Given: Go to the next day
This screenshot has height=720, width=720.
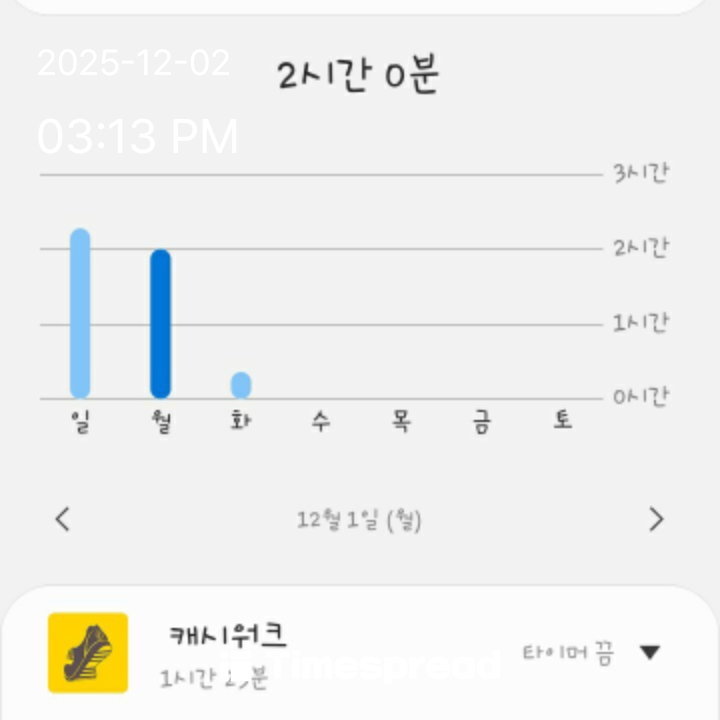Looking at the screenshot, I should click(x=656, y=519).
